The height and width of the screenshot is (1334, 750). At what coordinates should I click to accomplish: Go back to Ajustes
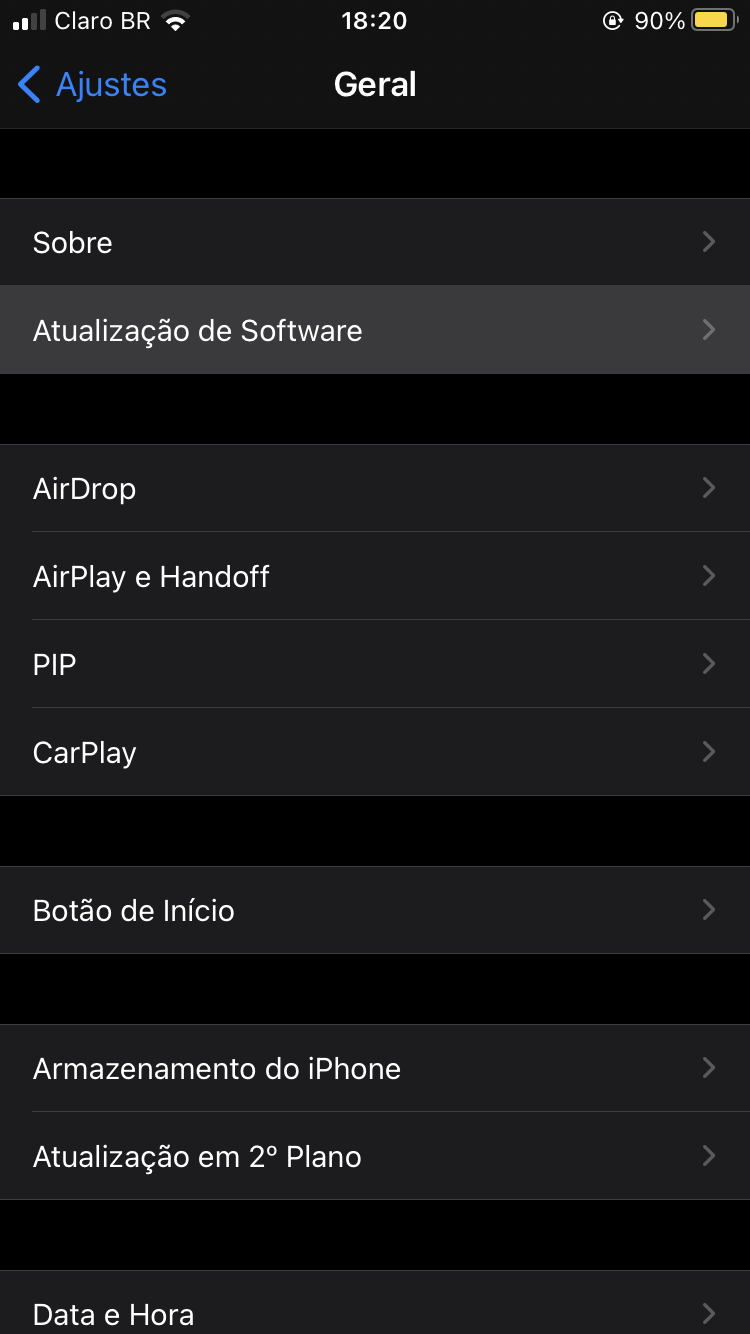pyautogui.click(x=92, y=85)
